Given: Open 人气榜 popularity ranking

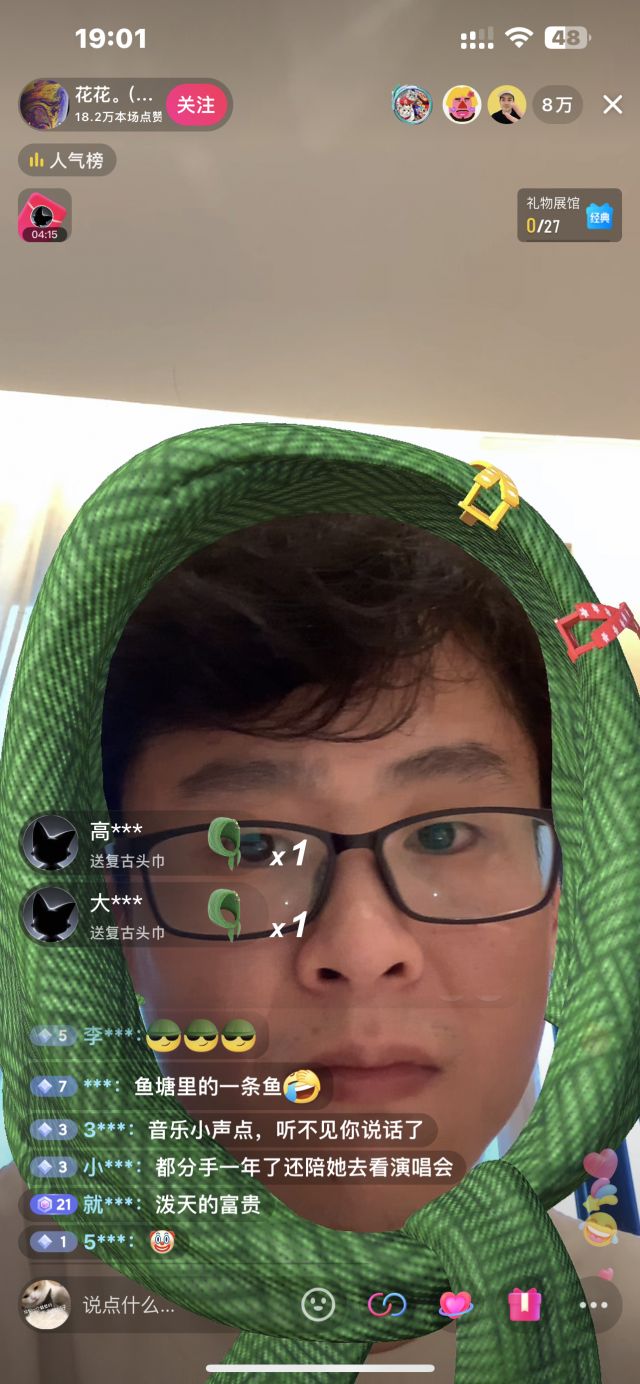Looking at the screenshot, I should coord(67,160).
